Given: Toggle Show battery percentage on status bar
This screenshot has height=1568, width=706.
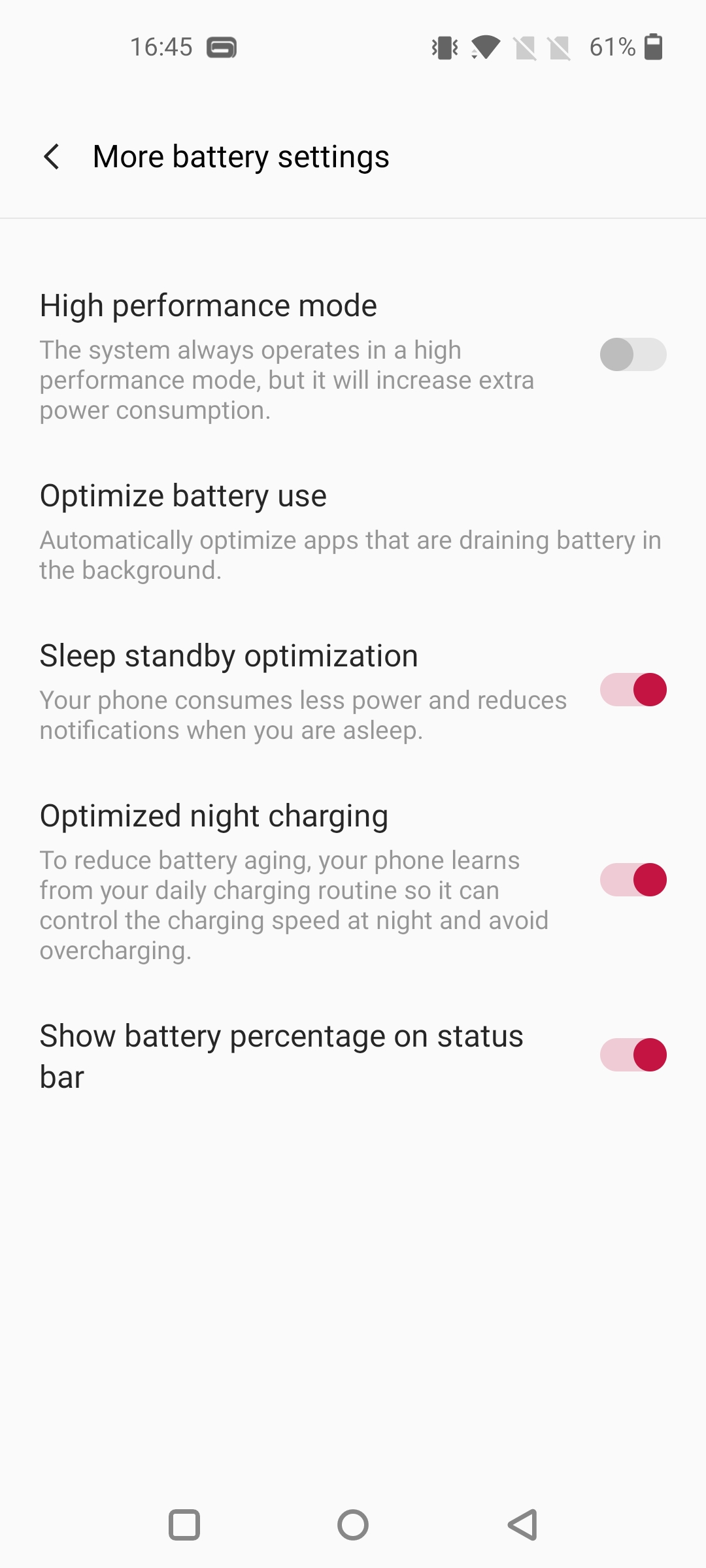Looking at the screenshot, I should pyautogui.click(x=633, y=1055).
